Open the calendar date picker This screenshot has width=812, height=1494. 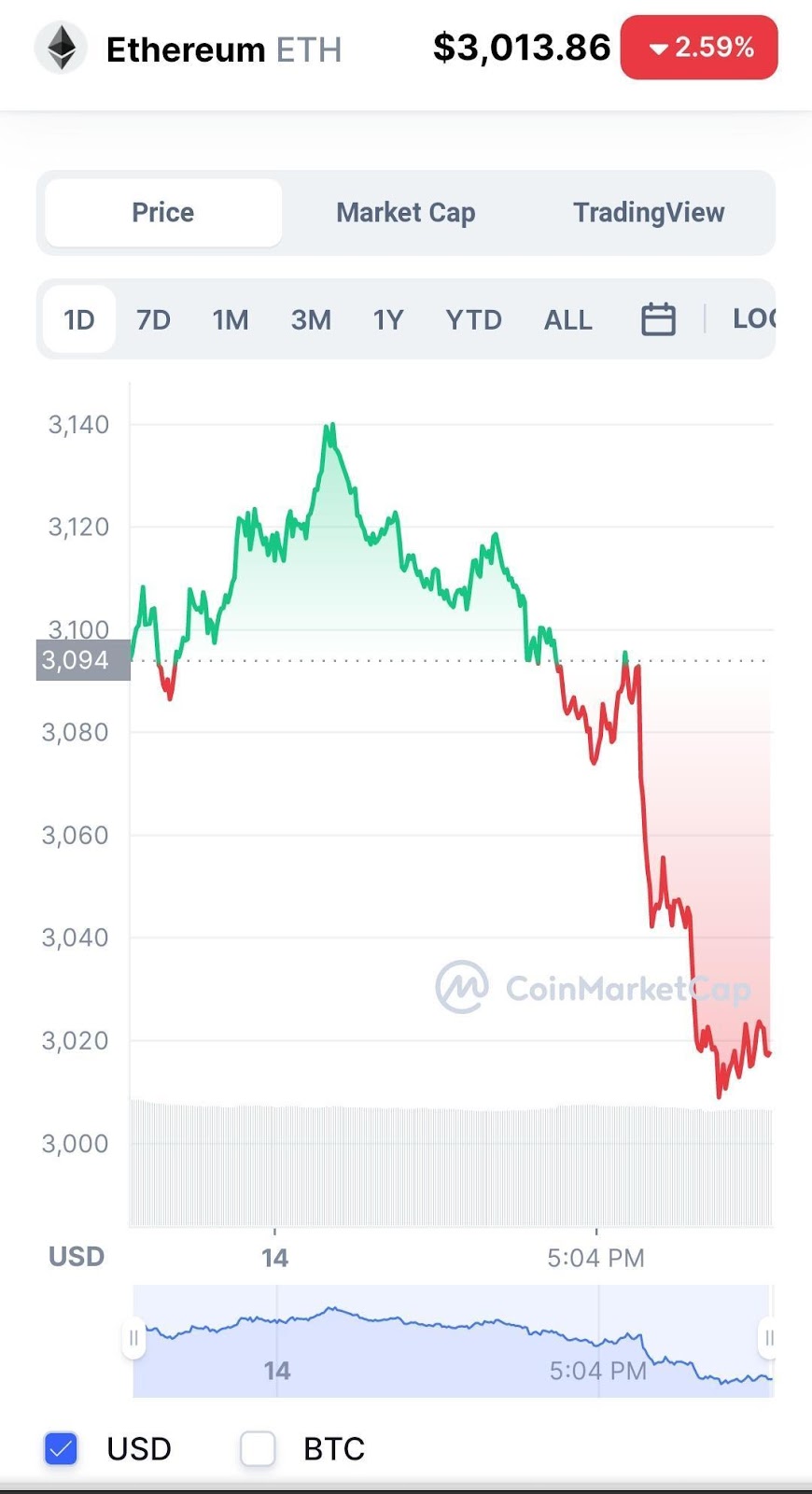click(x=658, y=319)
